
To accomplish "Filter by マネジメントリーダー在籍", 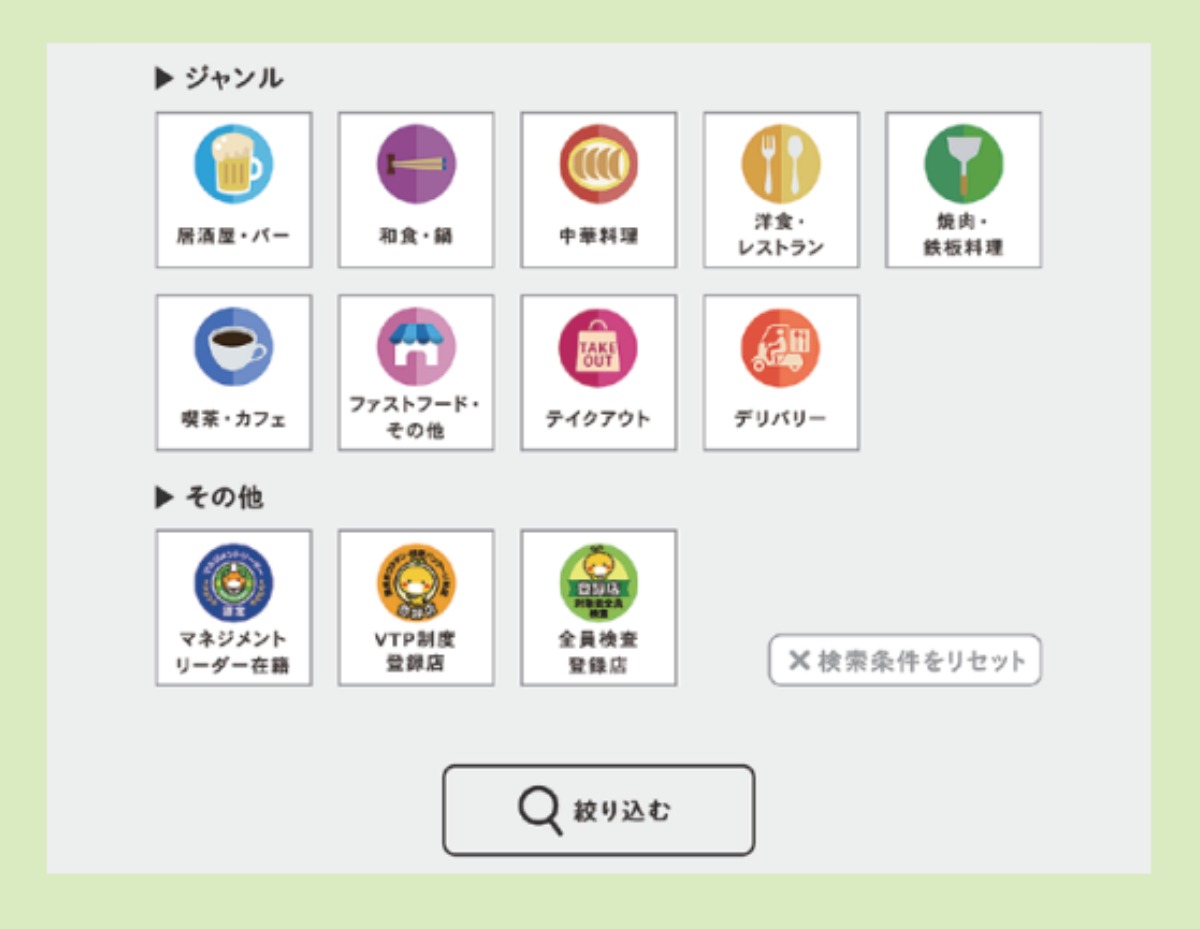I will (233, 608).
